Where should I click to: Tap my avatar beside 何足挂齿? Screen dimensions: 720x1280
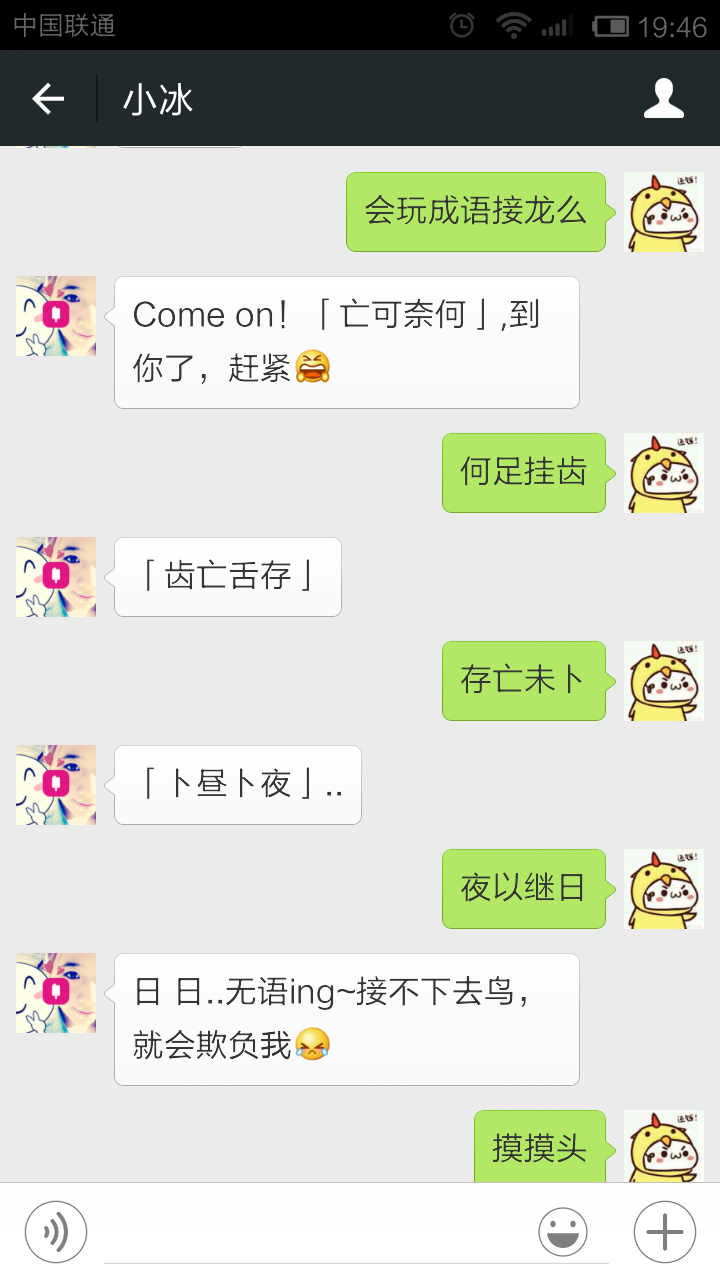(663, 473)
